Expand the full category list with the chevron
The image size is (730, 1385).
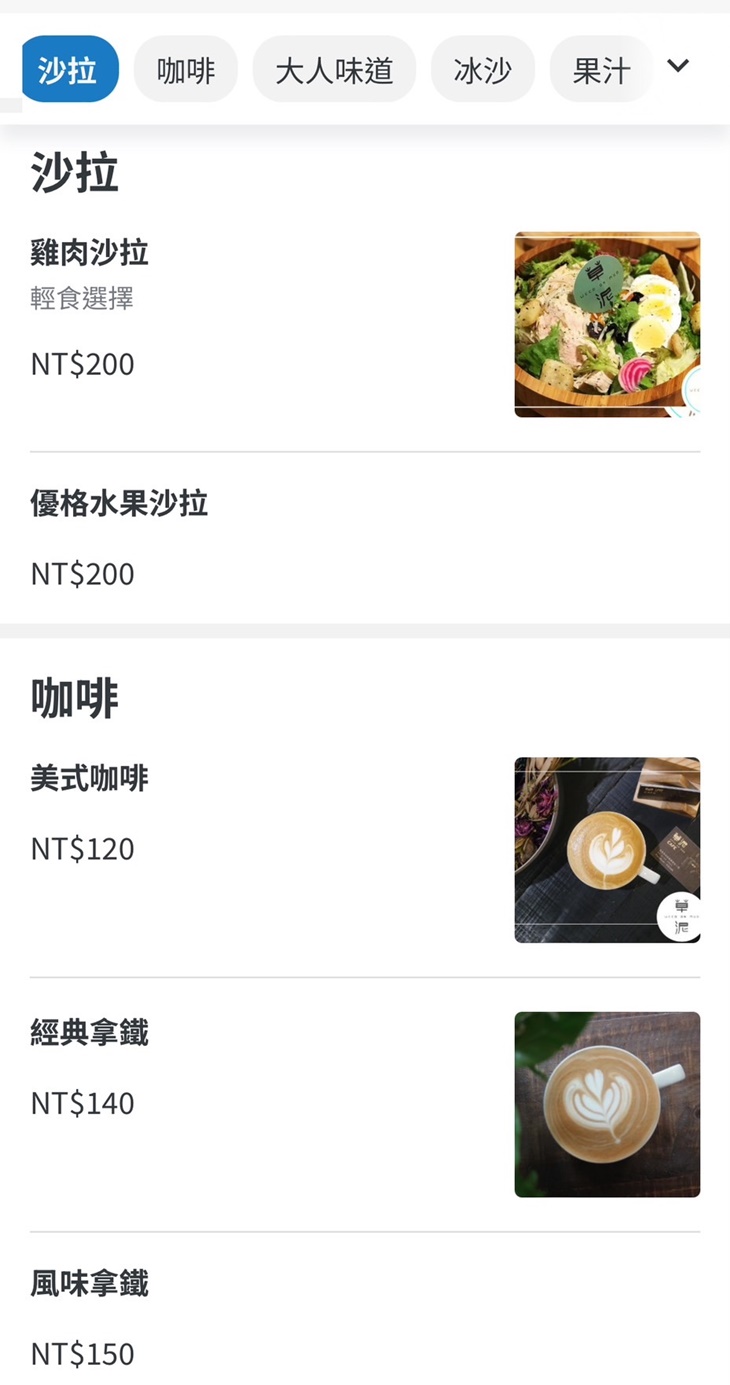click(678, 68)
